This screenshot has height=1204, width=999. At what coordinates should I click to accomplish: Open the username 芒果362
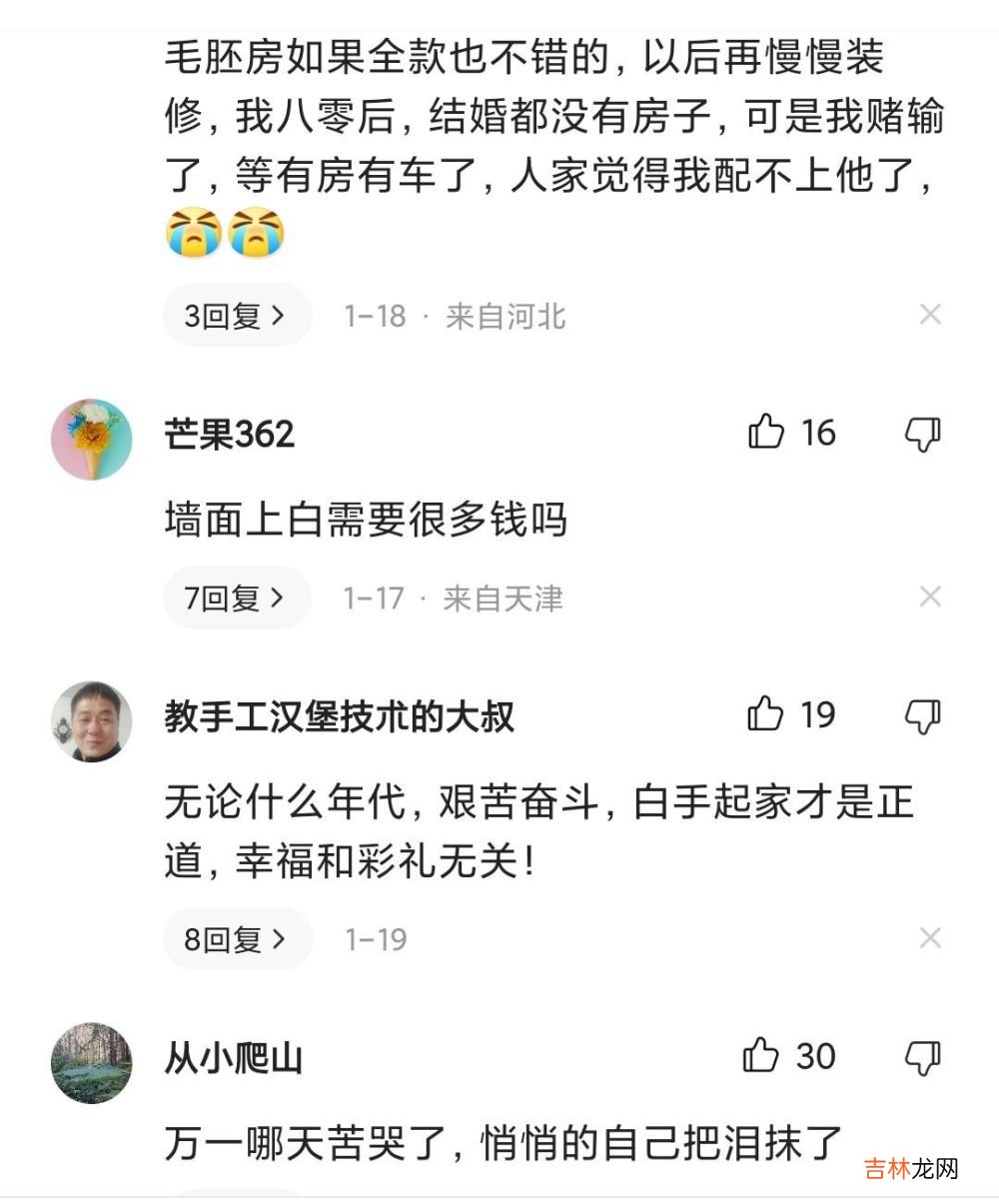click(x=229, y=435)
